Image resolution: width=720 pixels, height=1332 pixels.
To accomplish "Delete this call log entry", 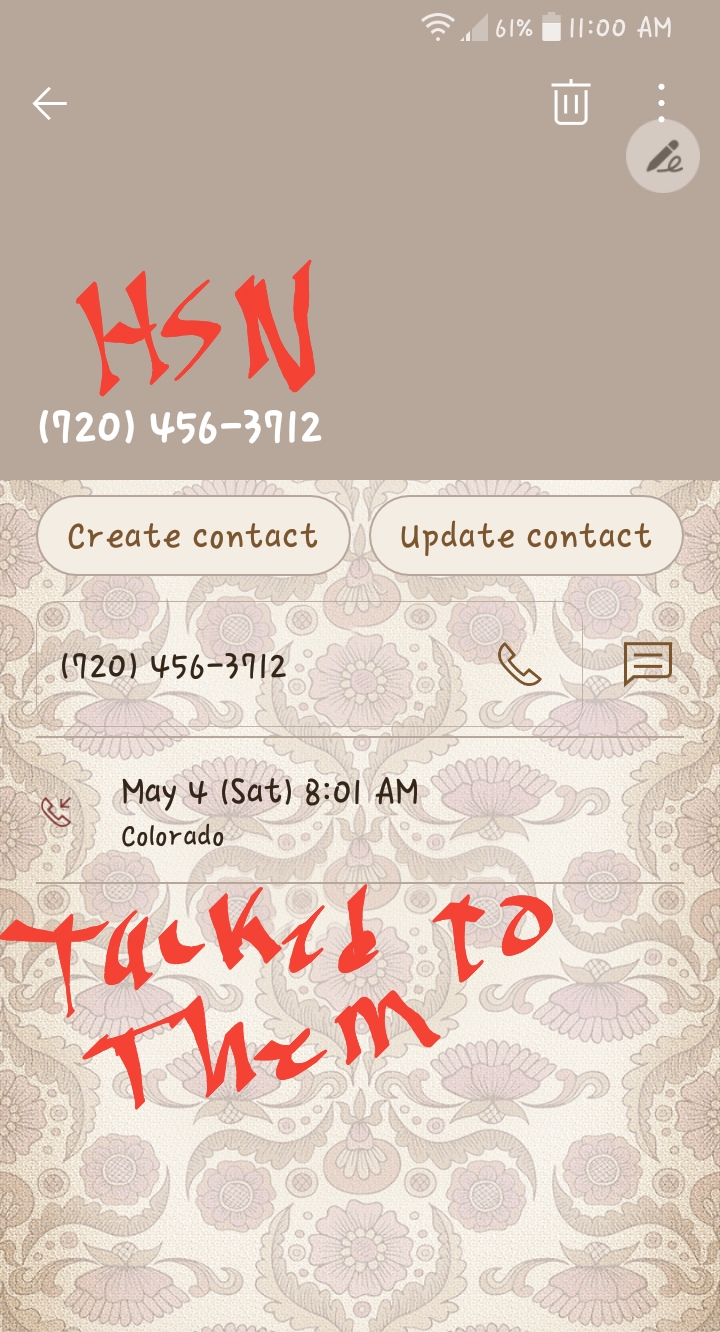I will (571, 103).
